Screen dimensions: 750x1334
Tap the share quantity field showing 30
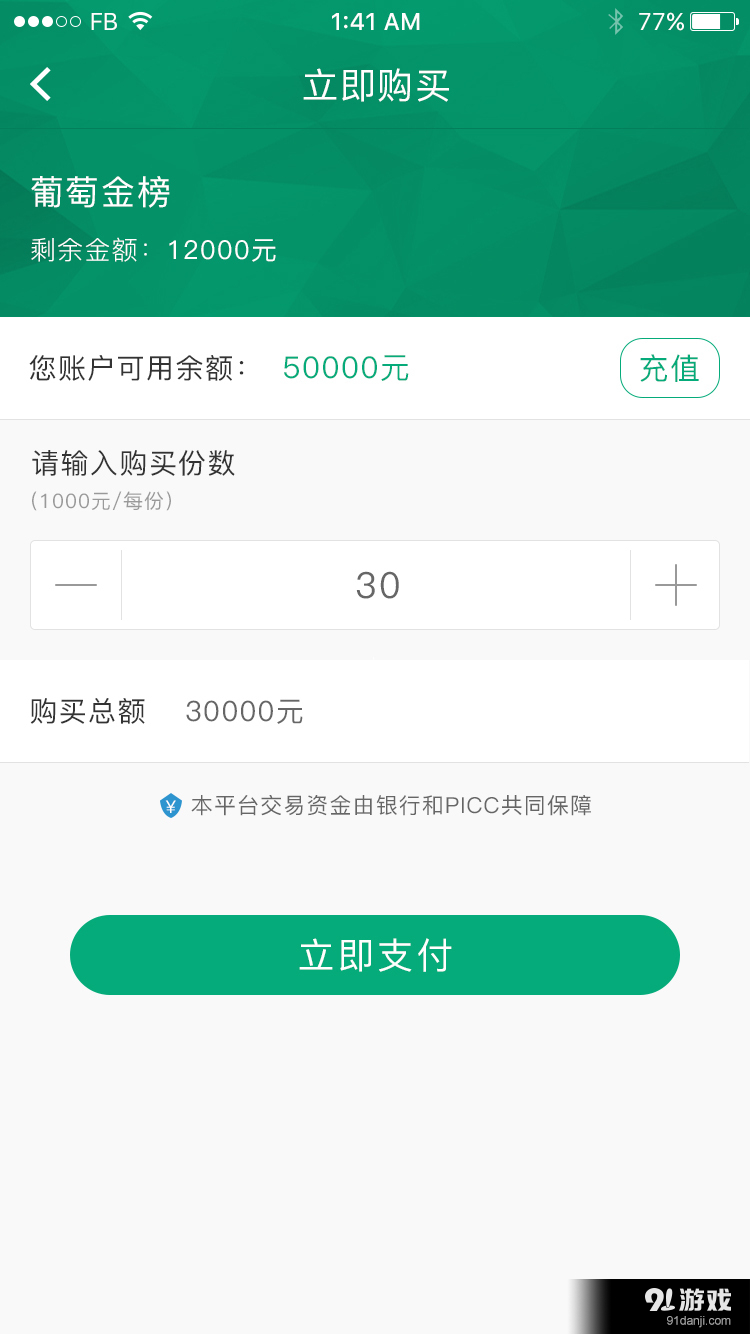coord(375,584)
